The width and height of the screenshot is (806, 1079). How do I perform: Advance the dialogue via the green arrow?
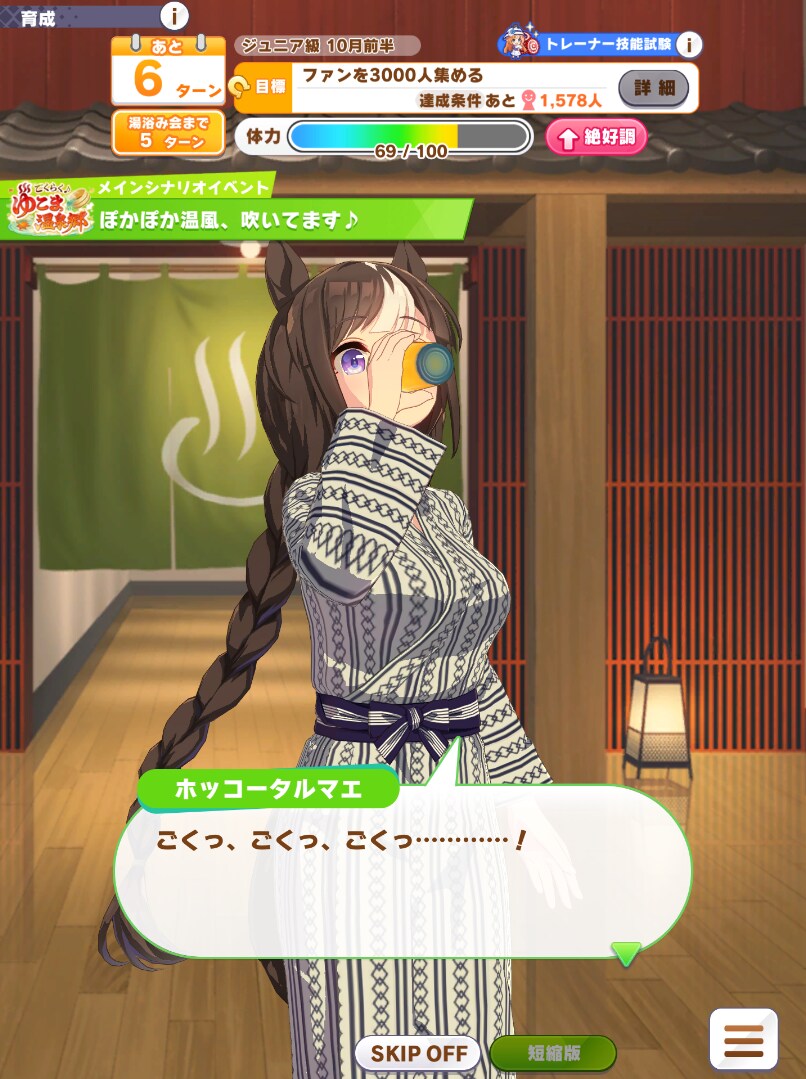pyautogui.click(x=626, y=953)
